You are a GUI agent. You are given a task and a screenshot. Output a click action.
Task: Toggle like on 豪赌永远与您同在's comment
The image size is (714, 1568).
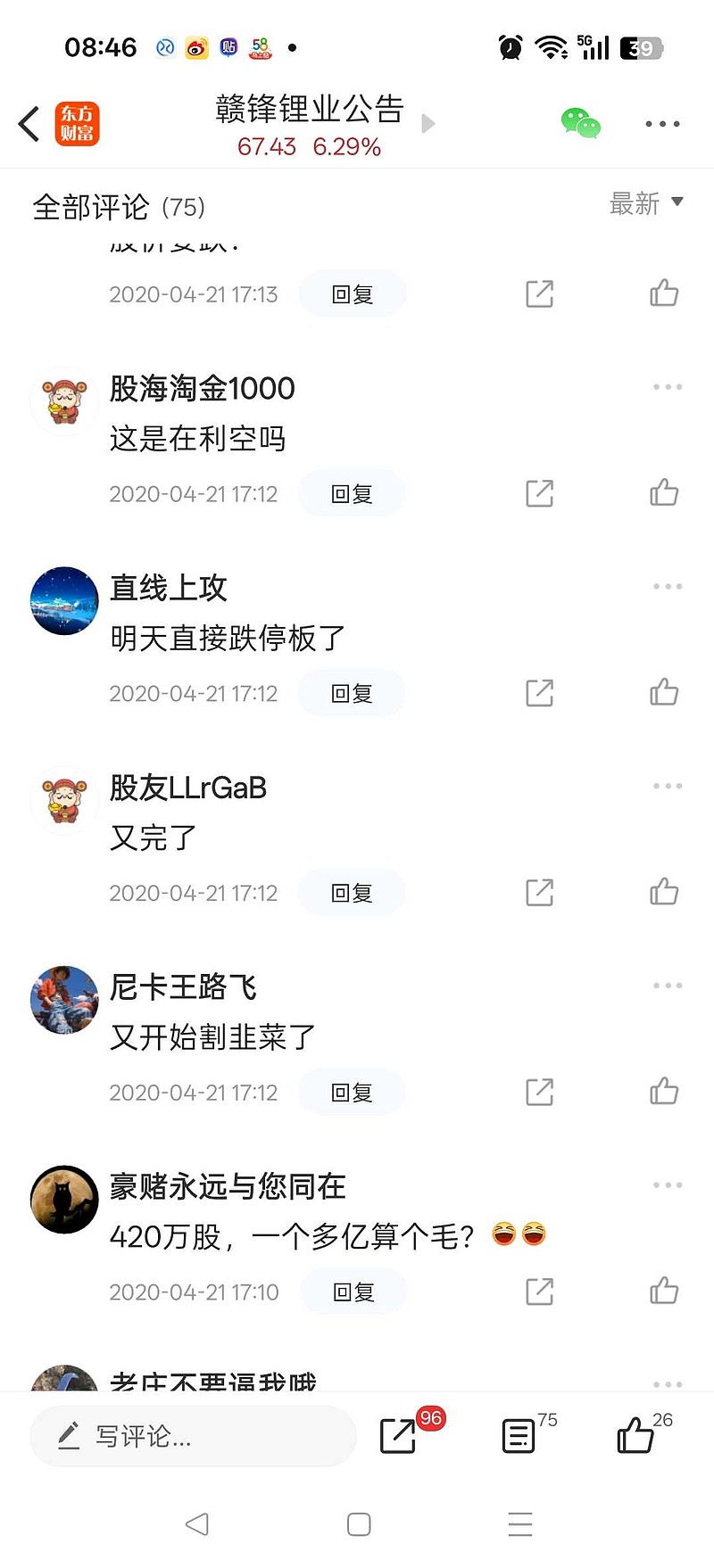point(663,1290)
